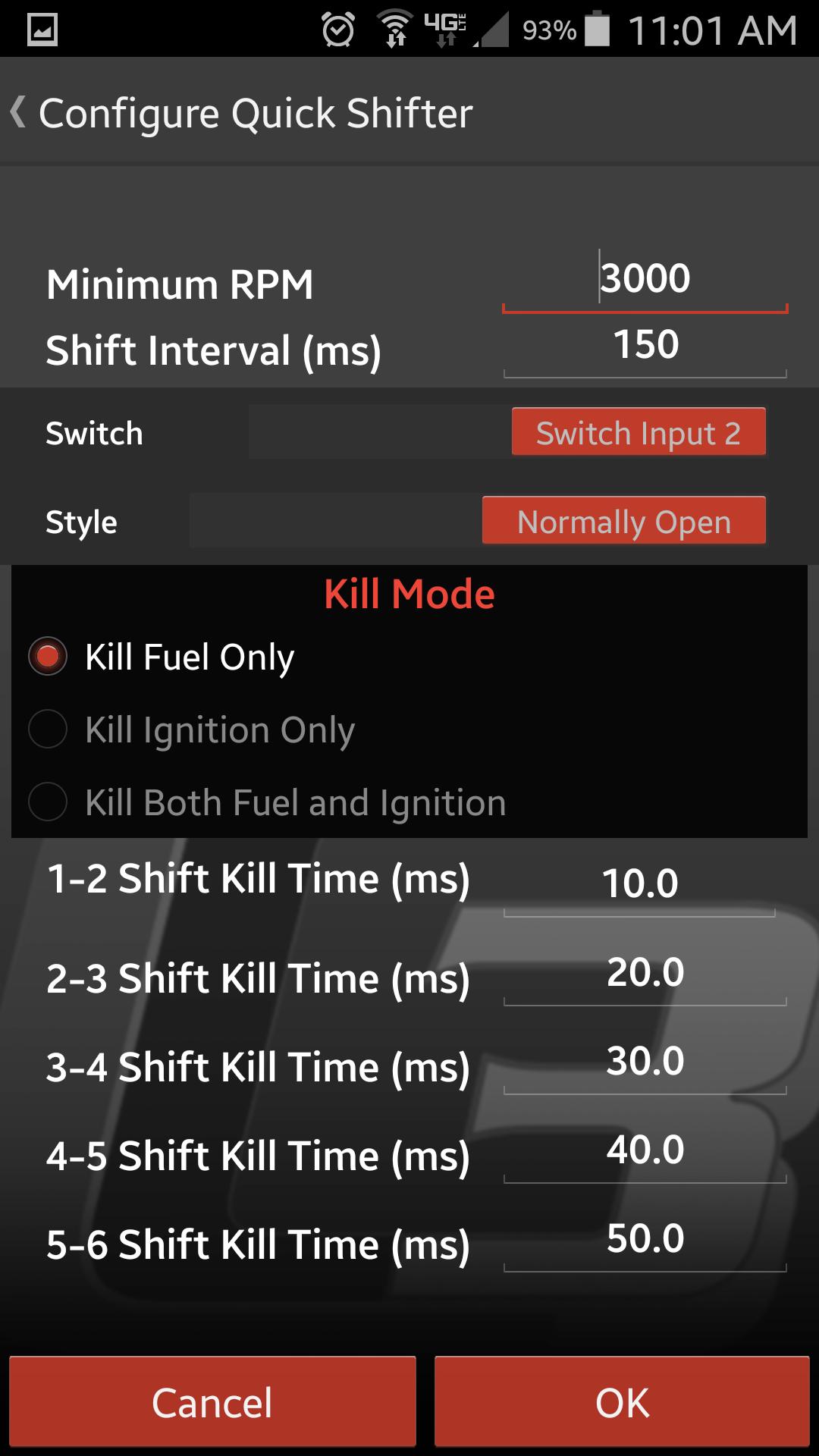Select Kill Both Fuel and Ignition
The image size is (819, 1456).
[x=48, y=802]
